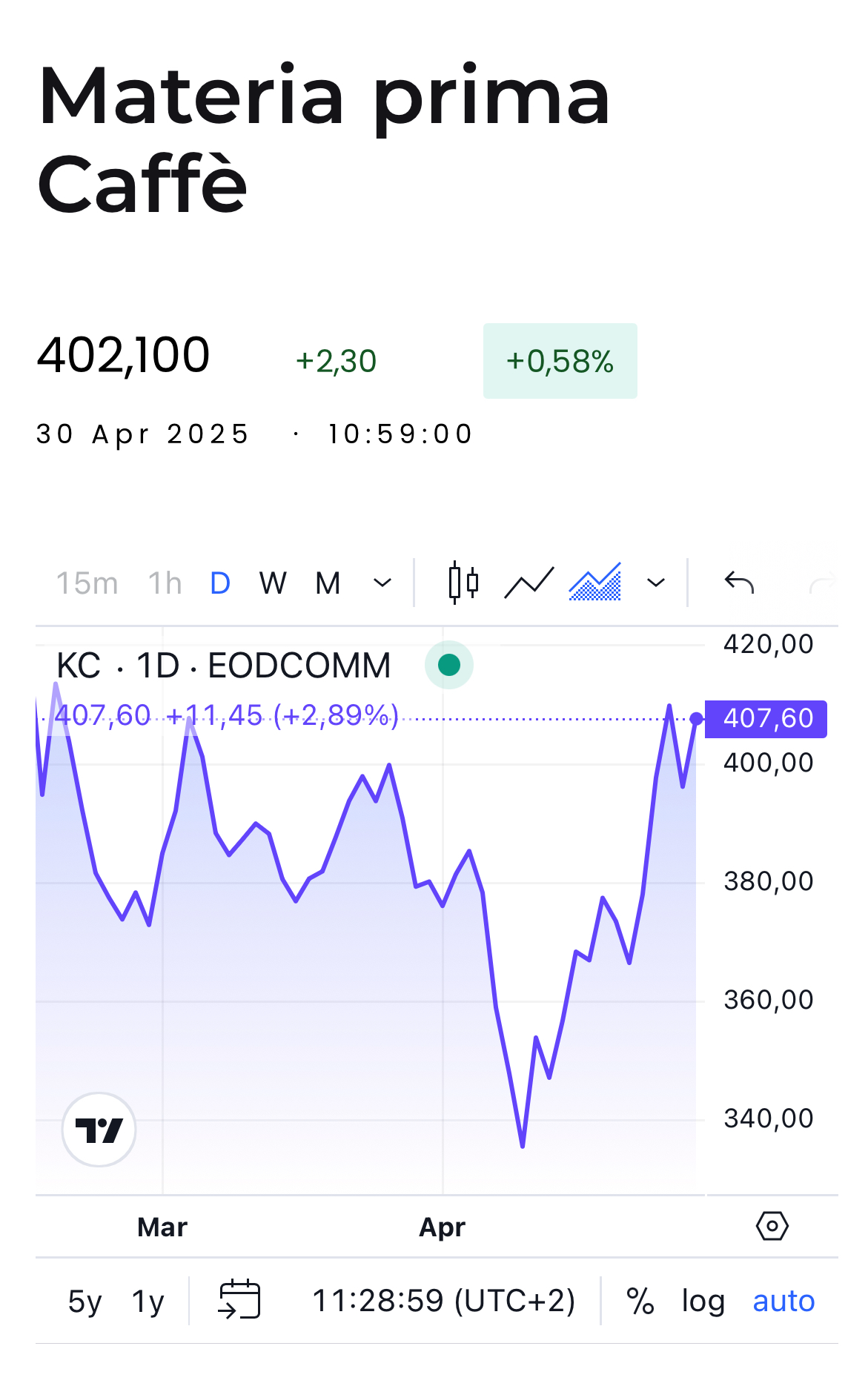Image resolution: width=868 pixels, height=1389 pixels.
Task: Select the D daily interval
Action: [220, 583]
